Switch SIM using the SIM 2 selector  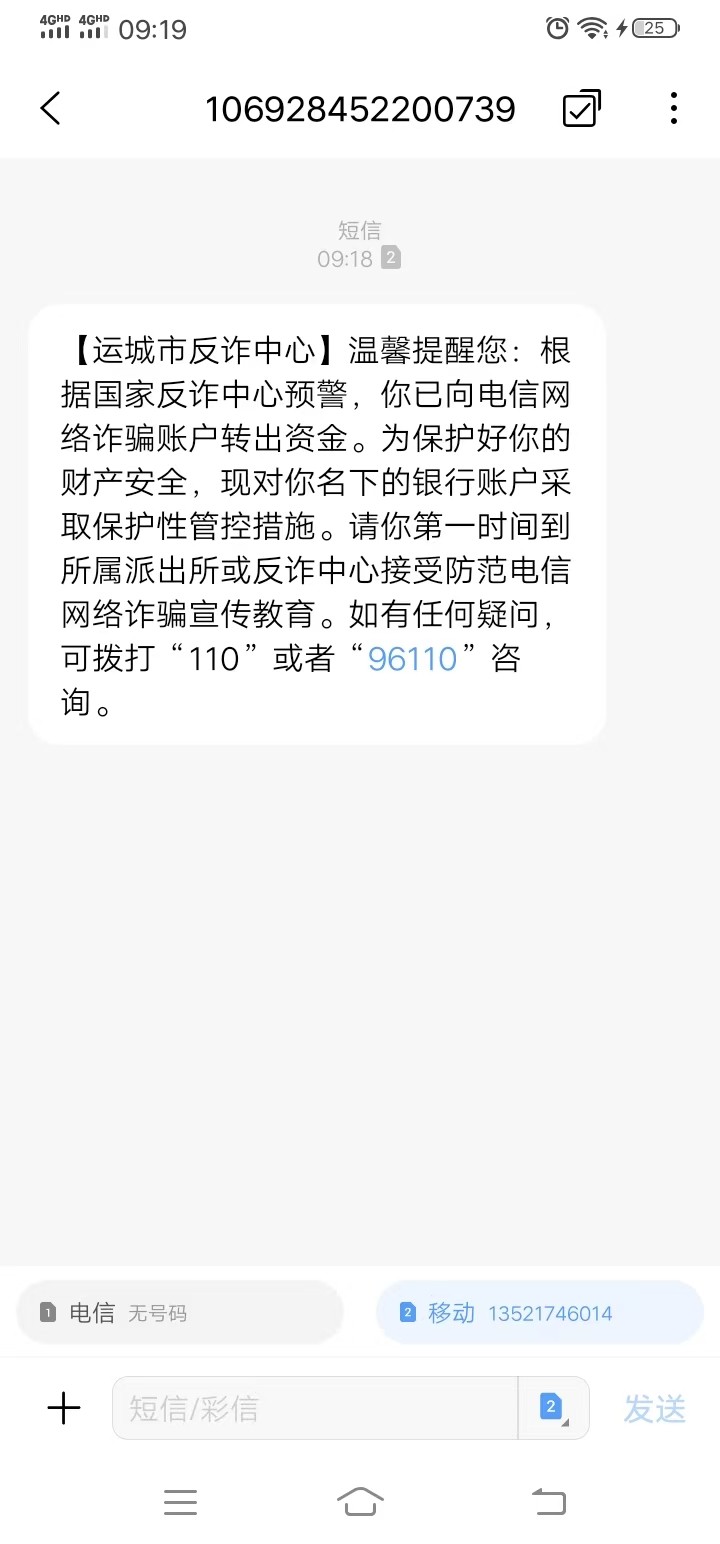tap(552, 1408)
